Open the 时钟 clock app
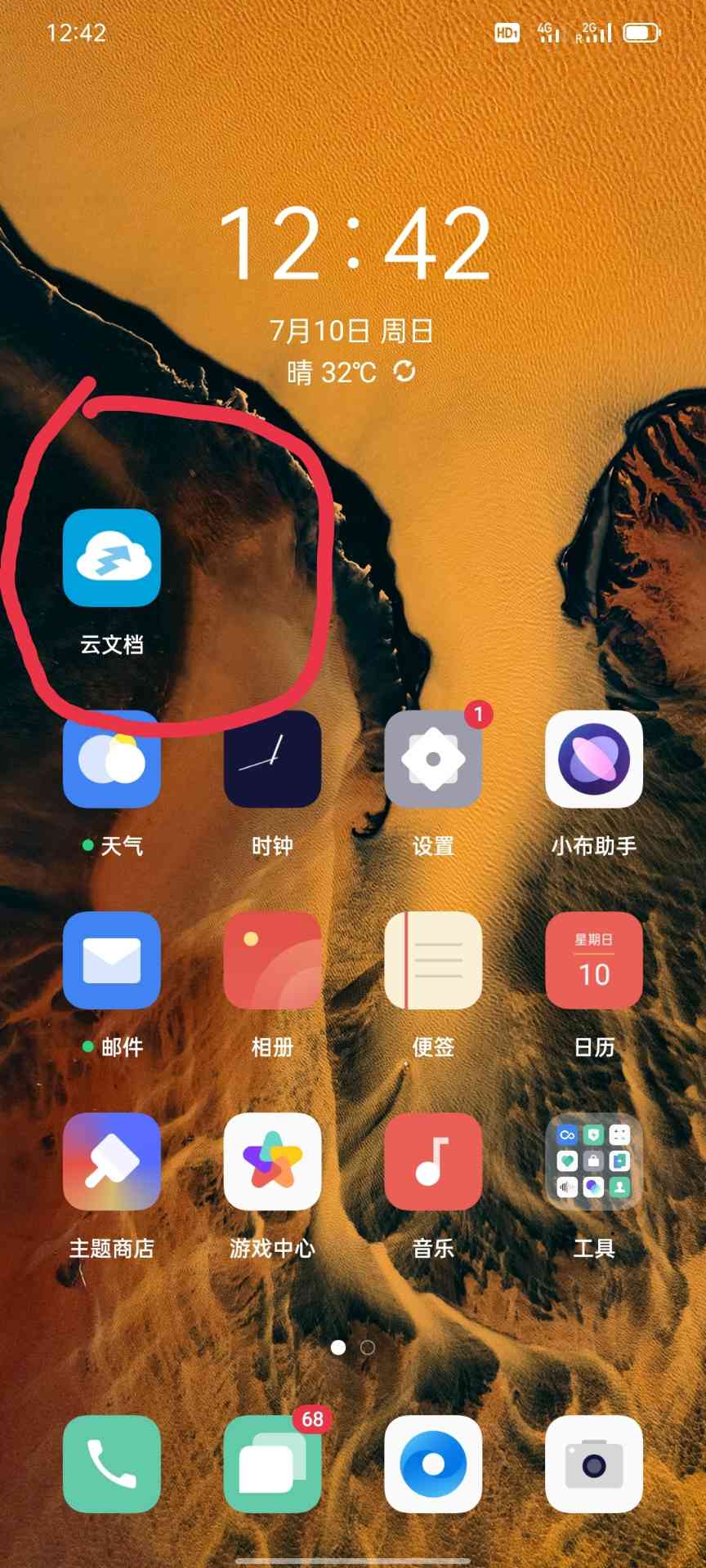Image resolution: width=706 pixels, height=1568 pixels. [x=272, y=759]
